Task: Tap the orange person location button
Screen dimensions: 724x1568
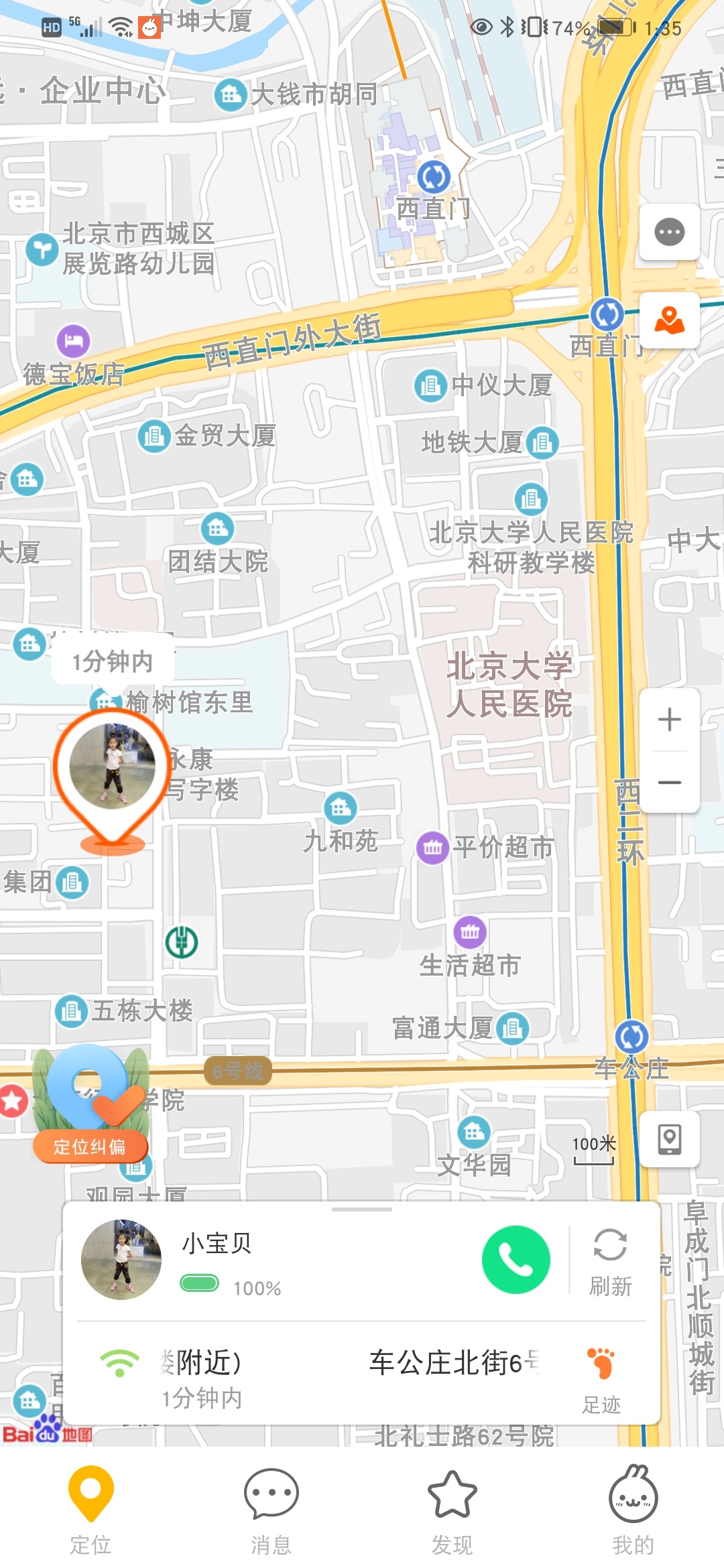Action: click(x=669, y=320)
